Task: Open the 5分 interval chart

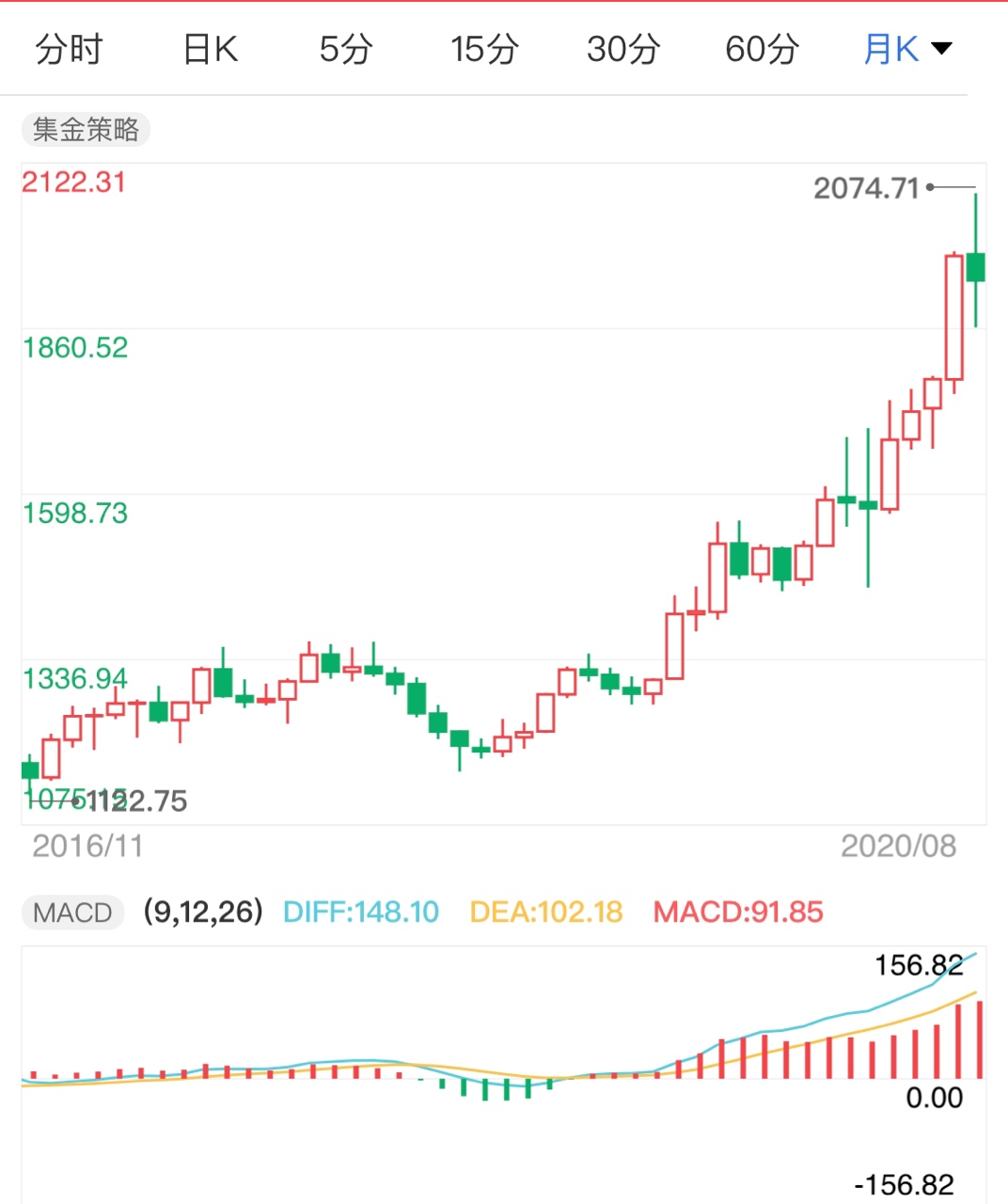Action: (x=345, y=49)
